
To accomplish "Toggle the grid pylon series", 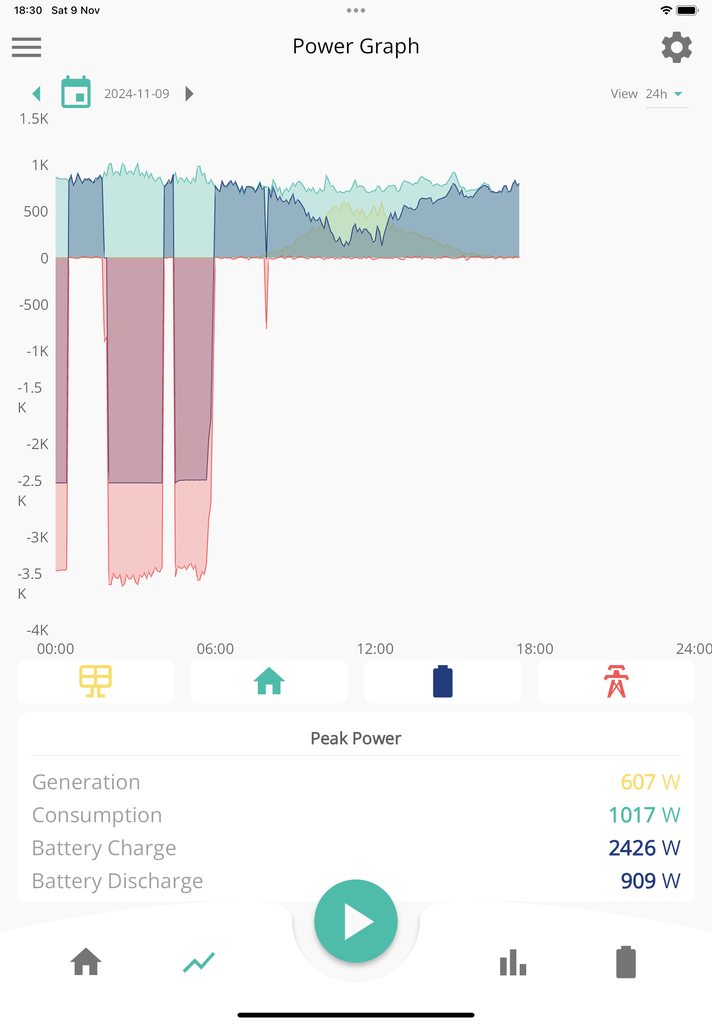I will pyautogui.click(x=616, y=681).
